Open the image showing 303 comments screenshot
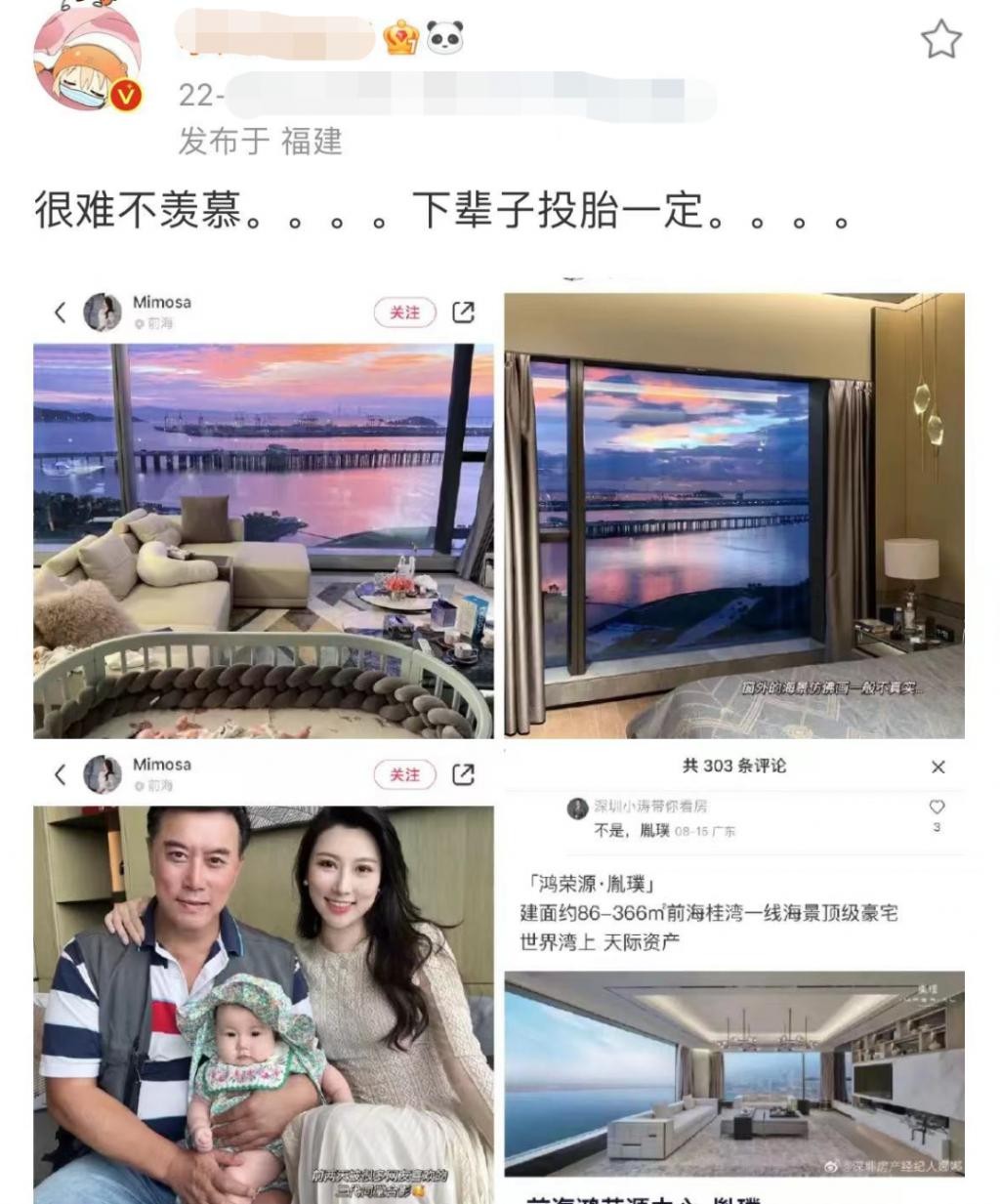Viewport: 1000px width, 1204px height. point(733,976)
